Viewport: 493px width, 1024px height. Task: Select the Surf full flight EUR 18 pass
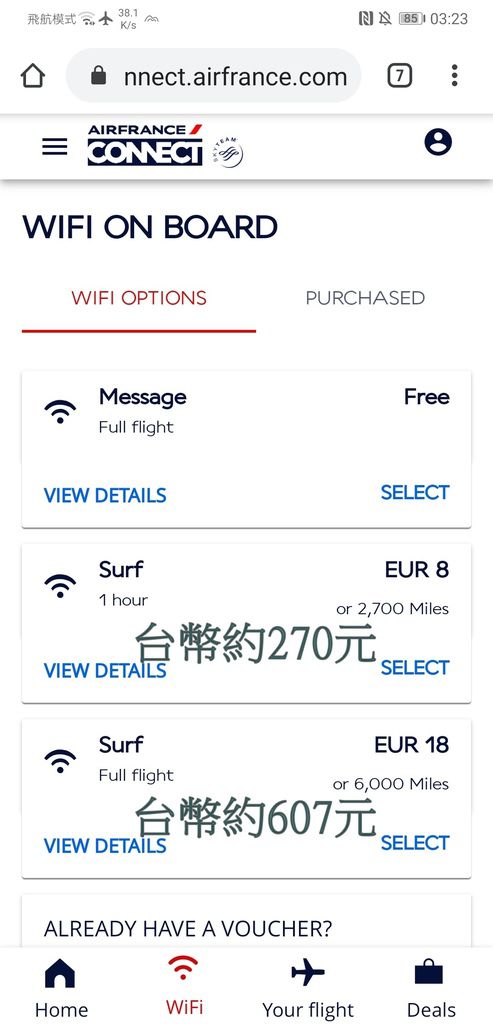pyautogui.click(x=415, y=842)
